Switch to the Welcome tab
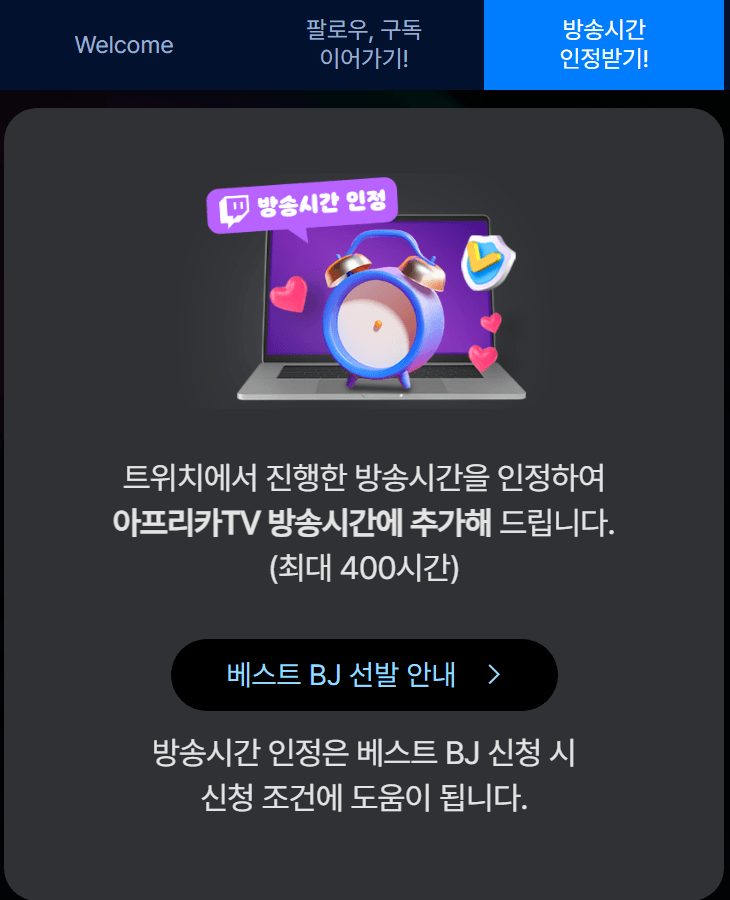 [x=123, y=45]
